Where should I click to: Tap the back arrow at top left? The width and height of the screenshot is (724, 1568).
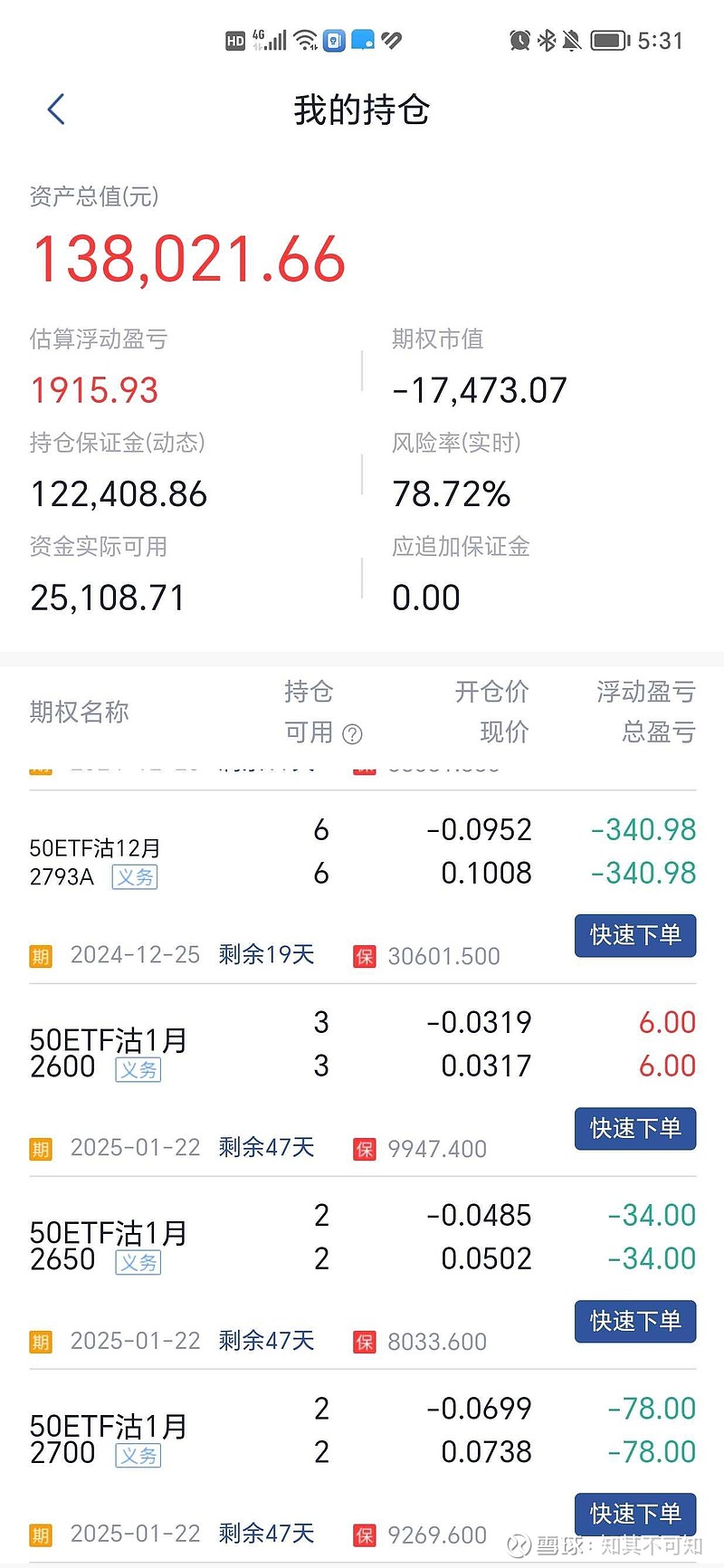coord(56,108)
